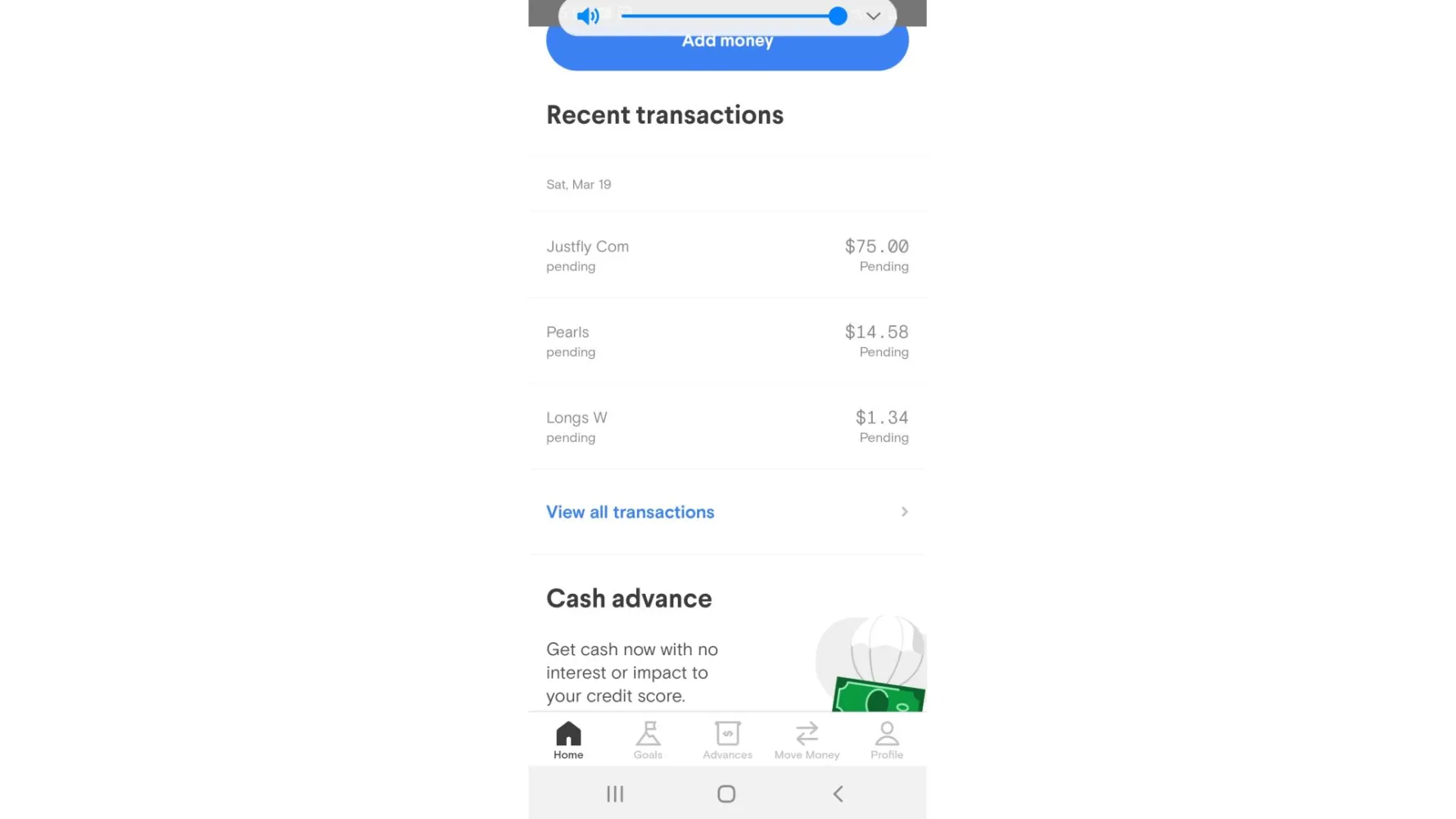Open recent apps from the navigation bar
The width and height of the screenshot is (1456, 819).
pos(615,794)
